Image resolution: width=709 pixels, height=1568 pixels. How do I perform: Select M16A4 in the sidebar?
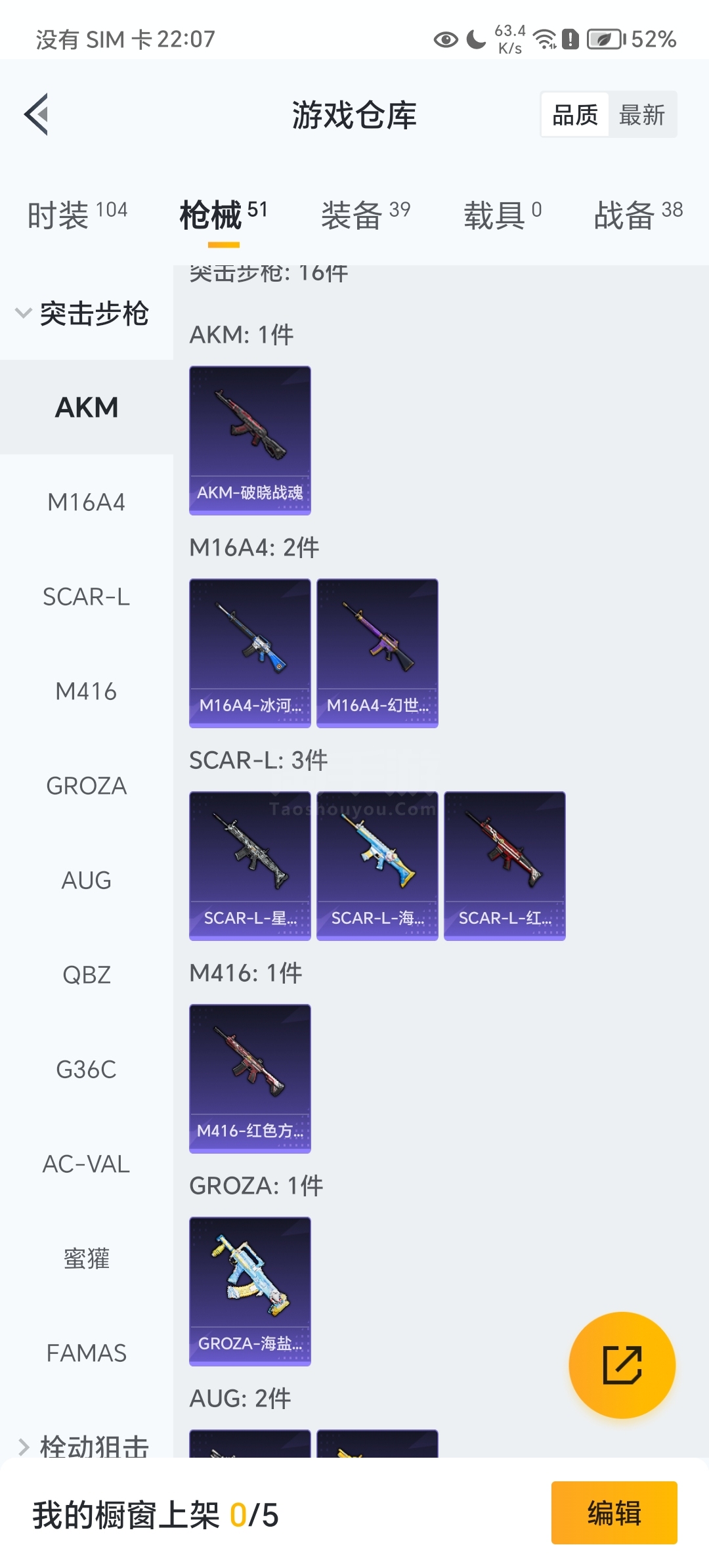point(86,502)
